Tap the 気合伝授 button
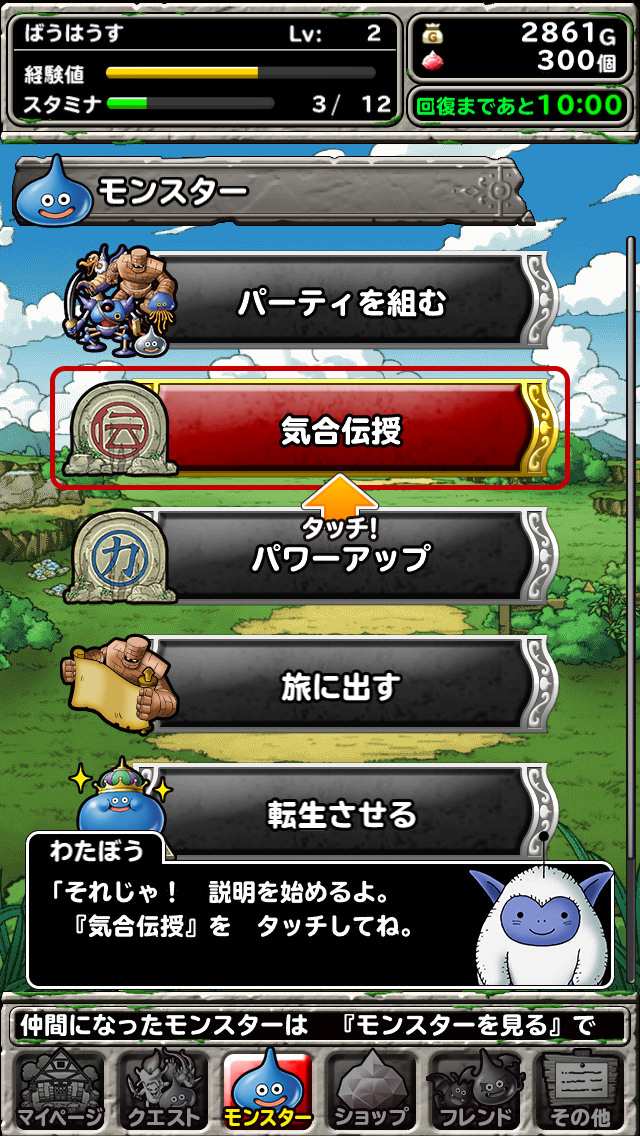 (x=340, y=429)
